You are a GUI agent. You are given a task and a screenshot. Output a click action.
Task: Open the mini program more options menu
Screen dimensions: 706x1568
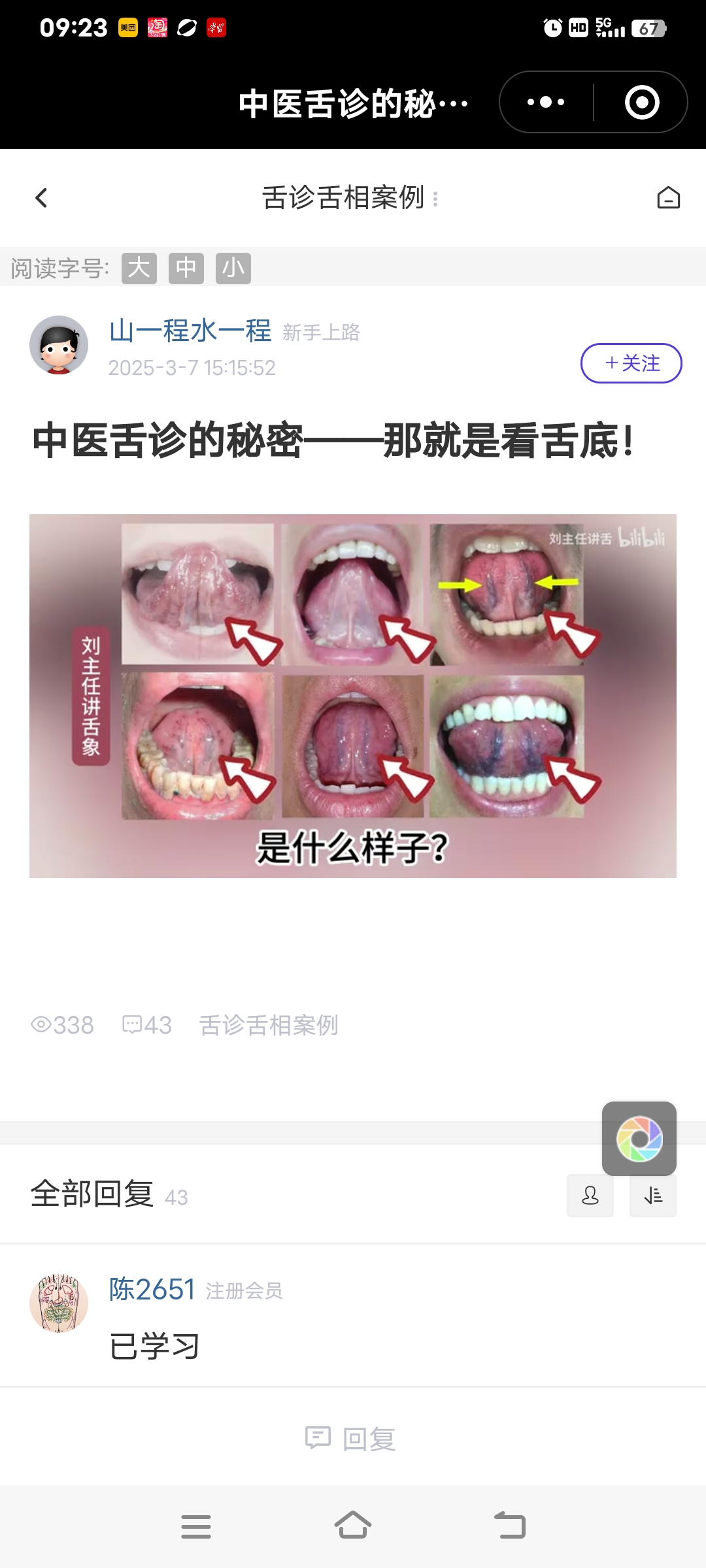point(546,103)
